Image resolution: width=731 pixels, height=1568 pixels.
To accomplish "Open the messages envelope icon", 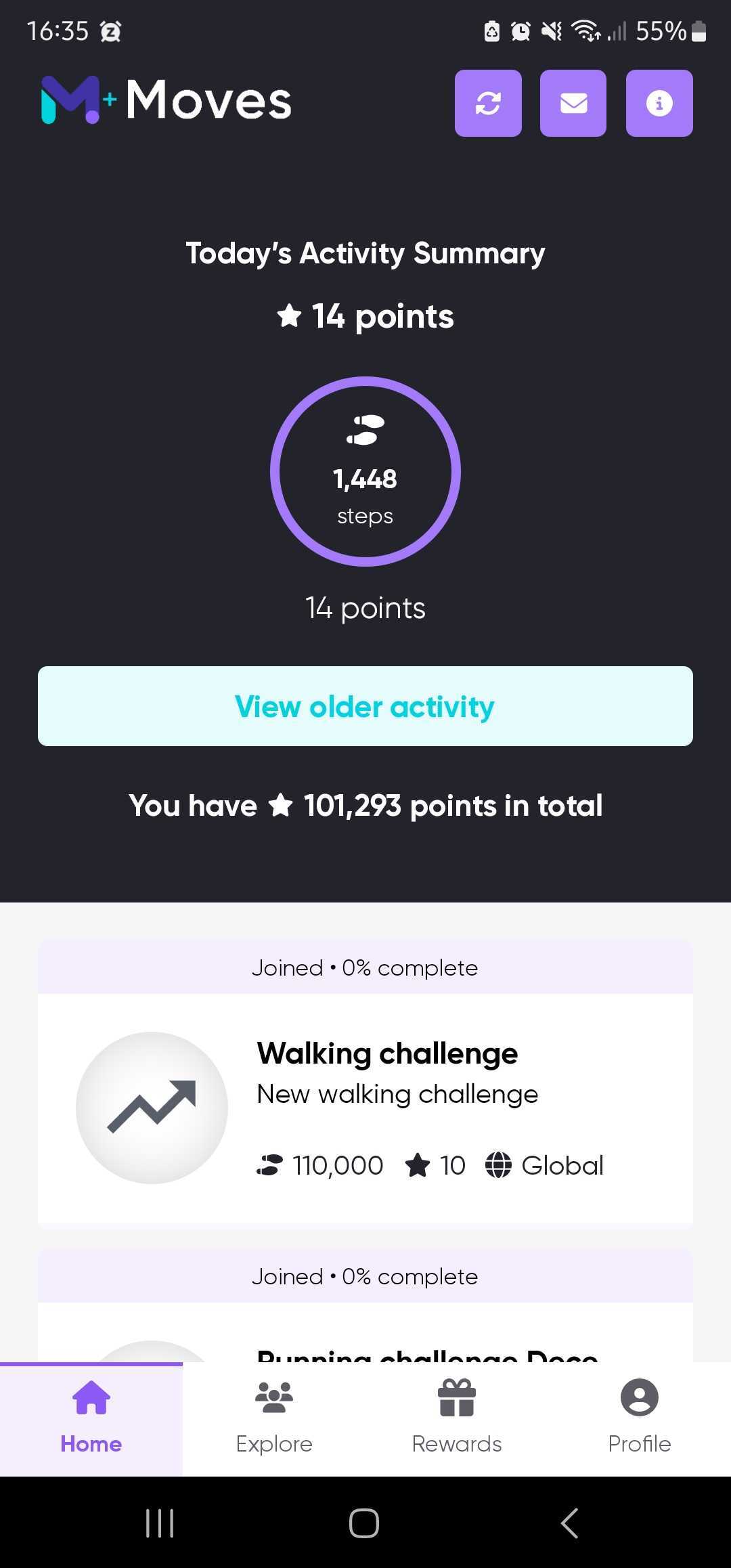I will pos(573,103).
